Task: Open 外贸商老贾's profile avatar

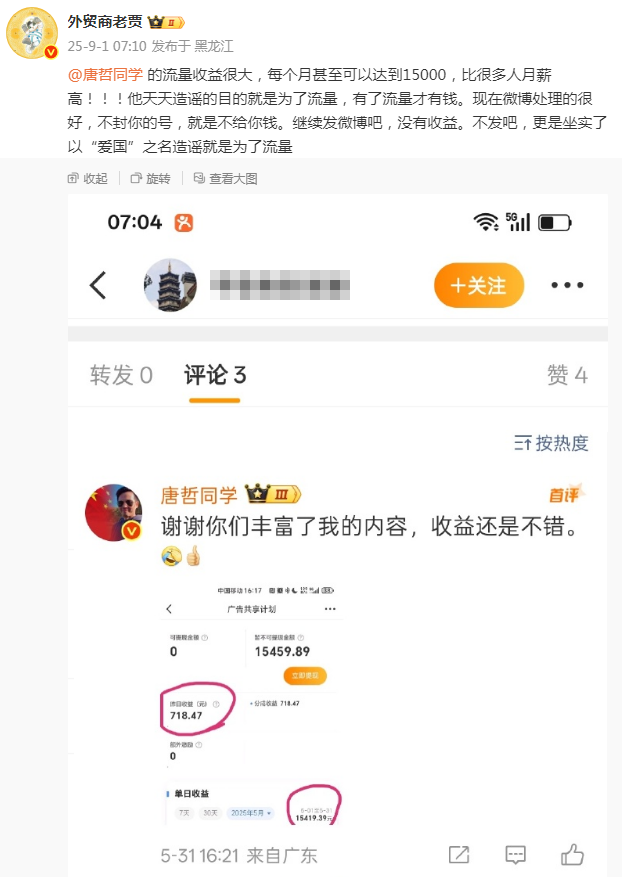Action: click(x=31, y=32)
